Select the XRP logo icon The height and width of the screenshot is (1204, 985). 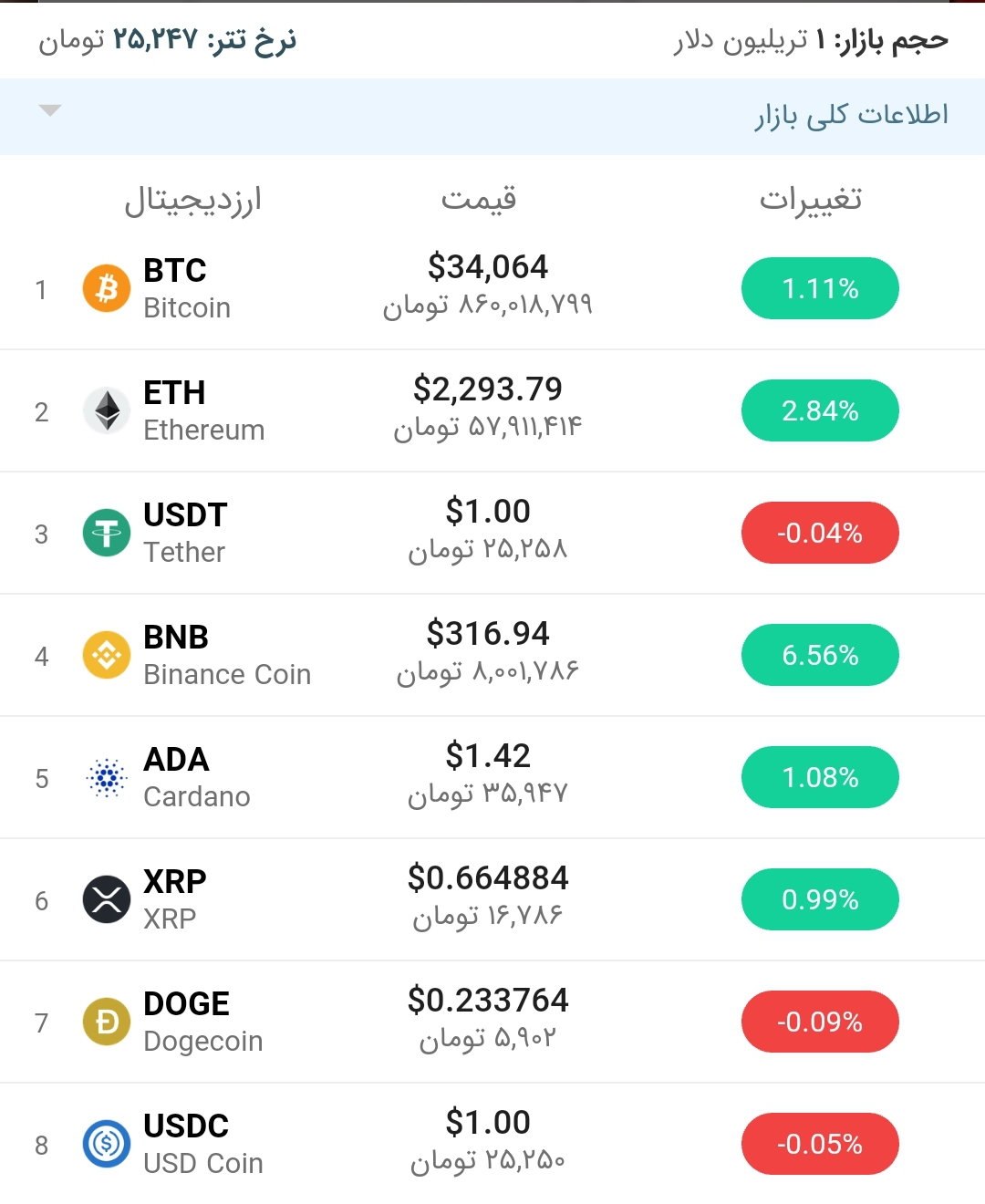point(107,899)
